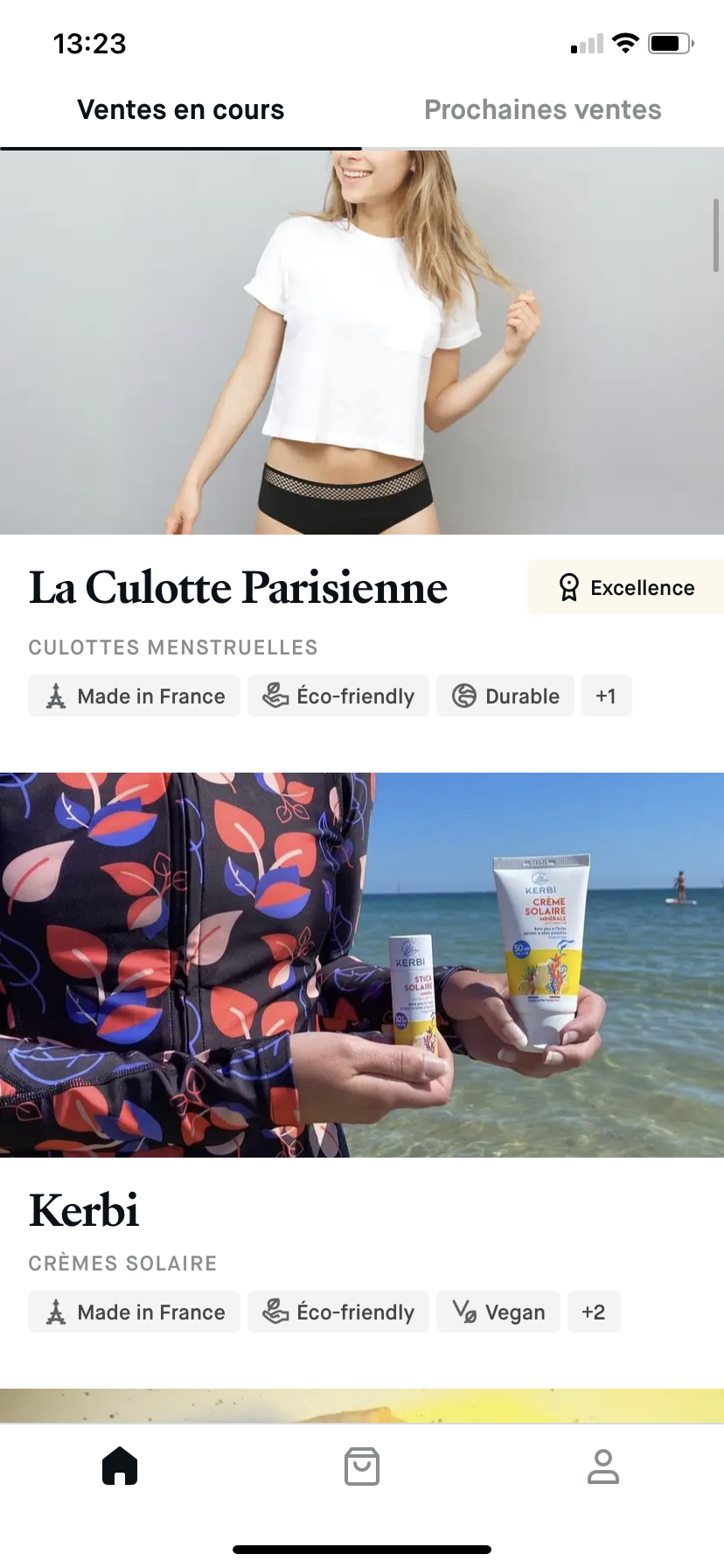Tap the La Culotte Parisienne brand name
724x1568 pixels.
point(238,587)
